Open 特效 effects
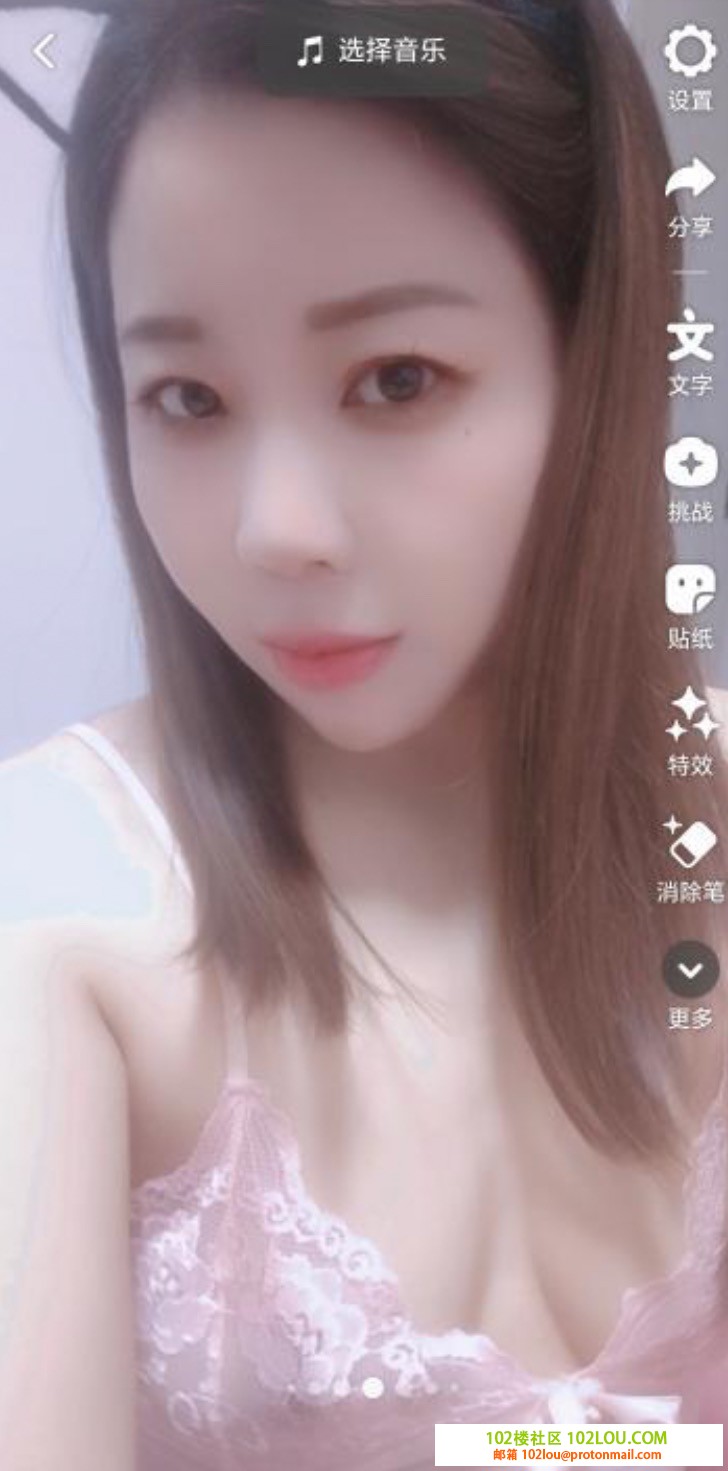728x1471 pixels. (x=690, y=717)
